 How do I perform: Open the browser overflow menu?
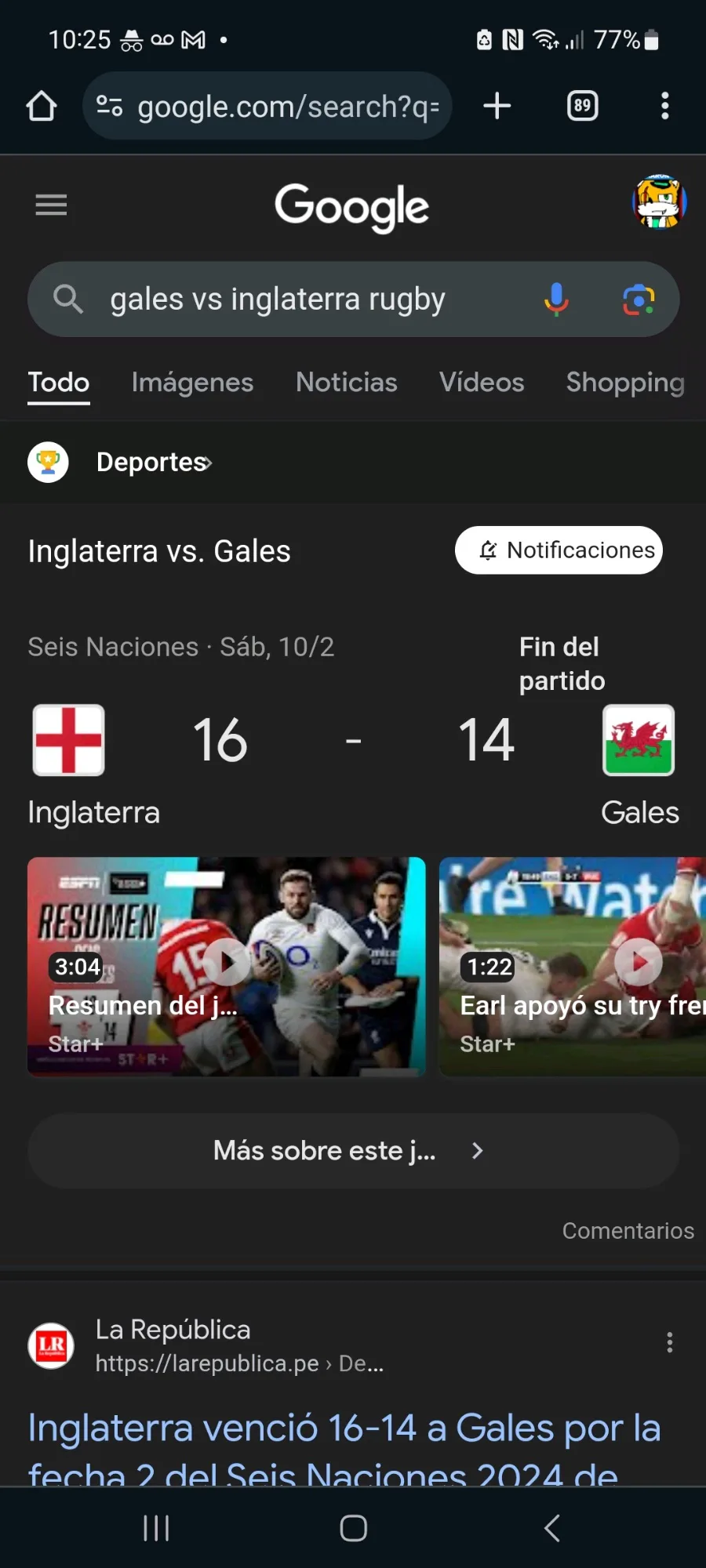pos(665,106)
